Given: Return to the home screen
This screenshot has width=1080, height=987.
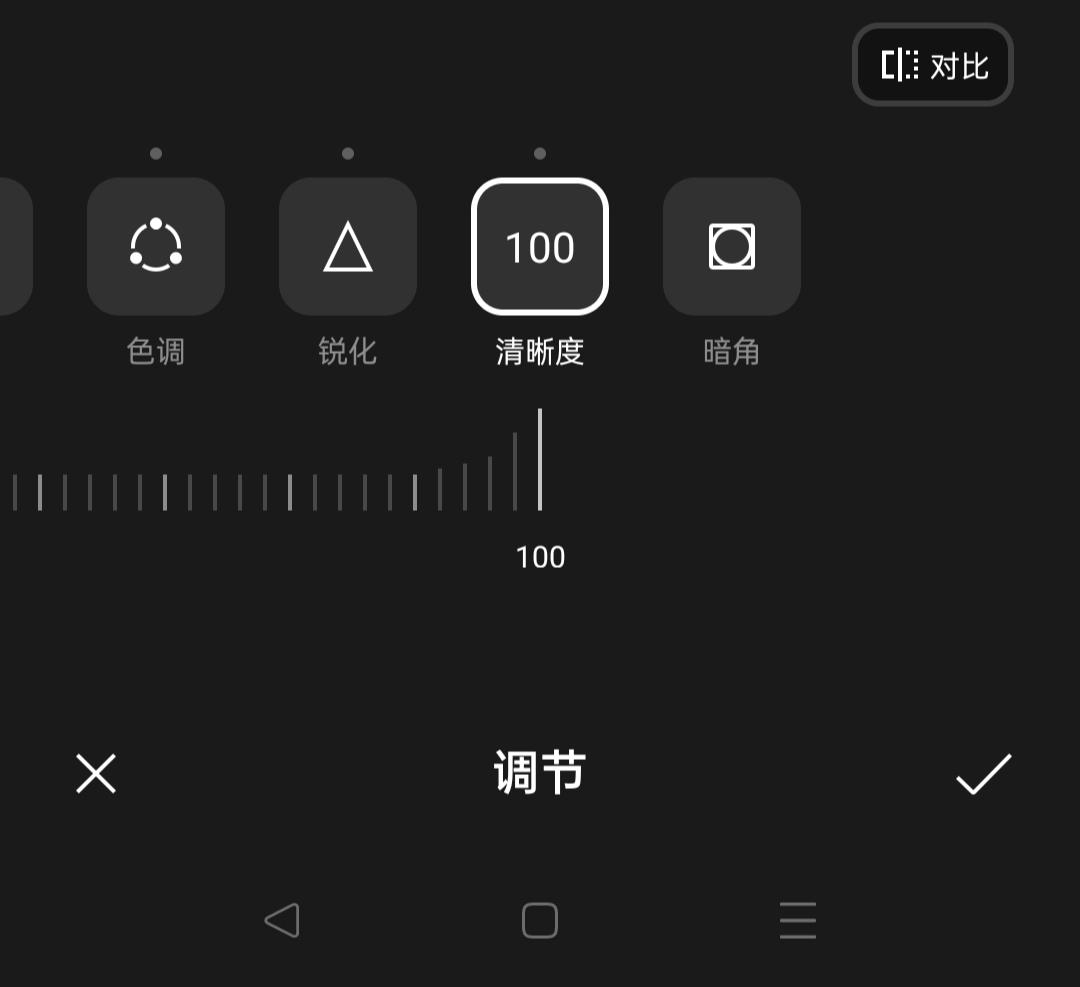Looking at the screenshot, I should coord(540,920).
